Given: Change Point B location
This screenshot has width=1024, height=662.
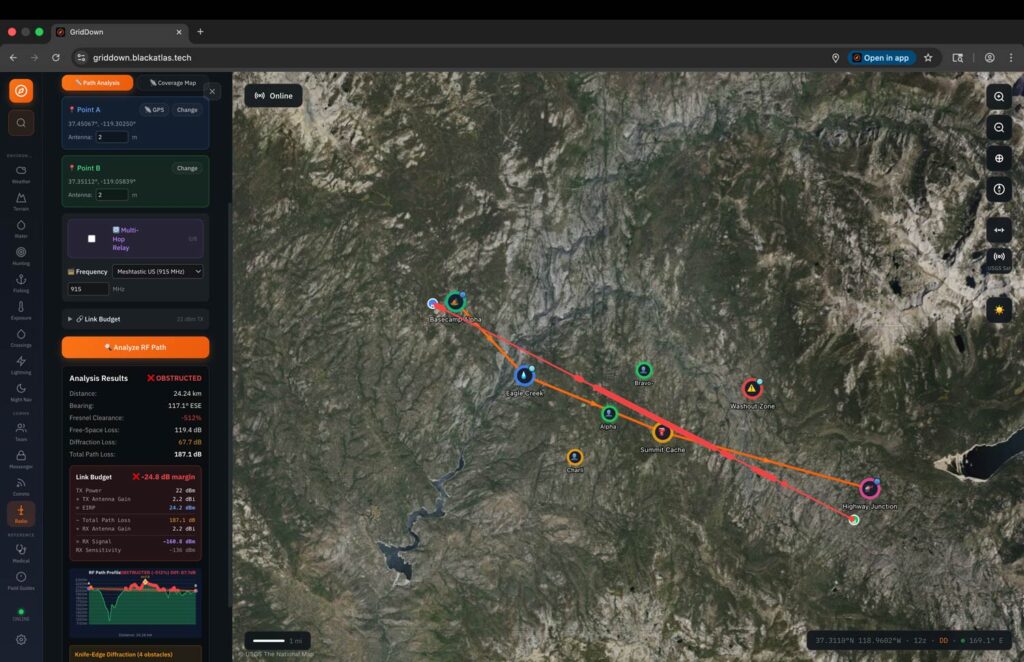Looking at the screenshot, I should 187,168.
